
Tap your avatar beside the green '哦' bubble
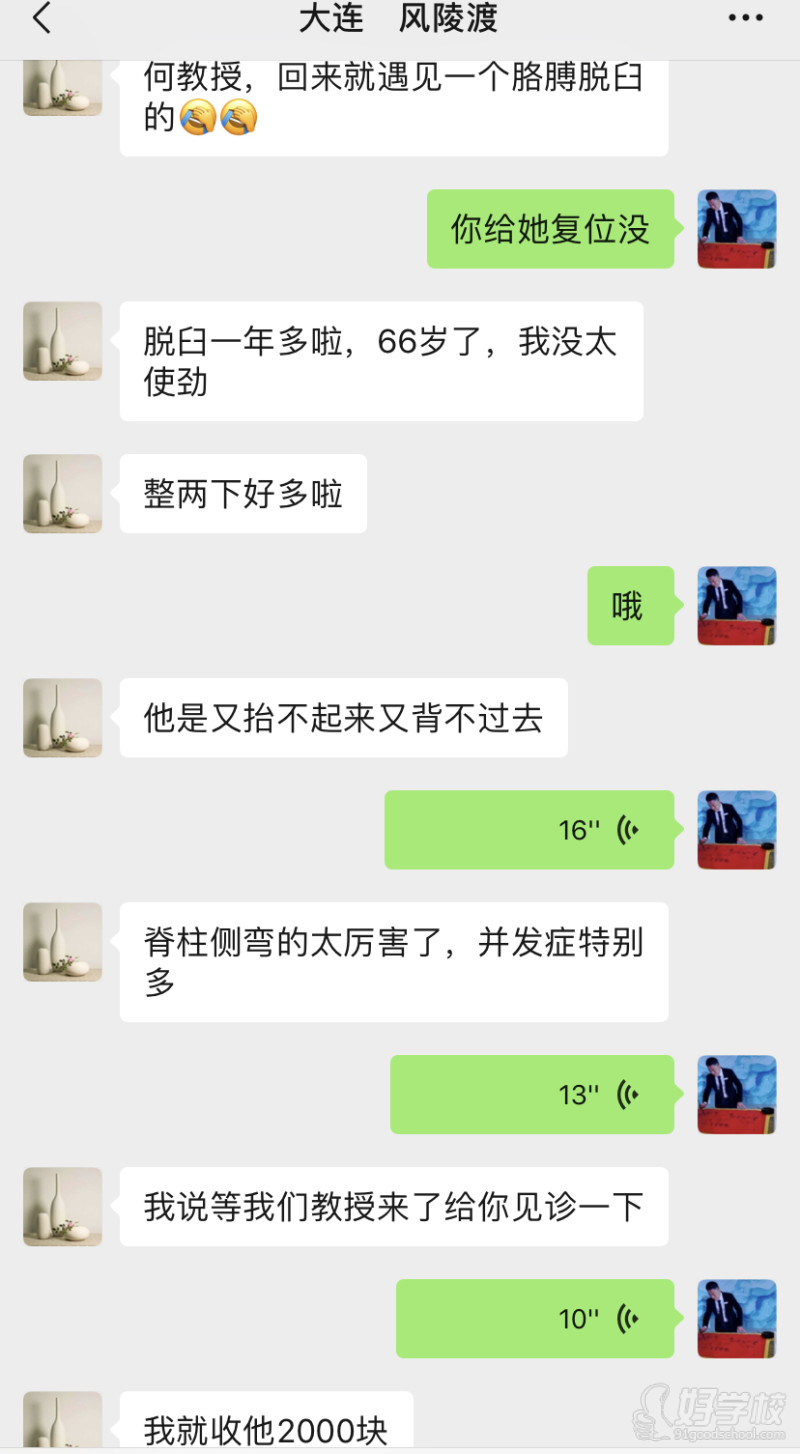click(737, 605)
